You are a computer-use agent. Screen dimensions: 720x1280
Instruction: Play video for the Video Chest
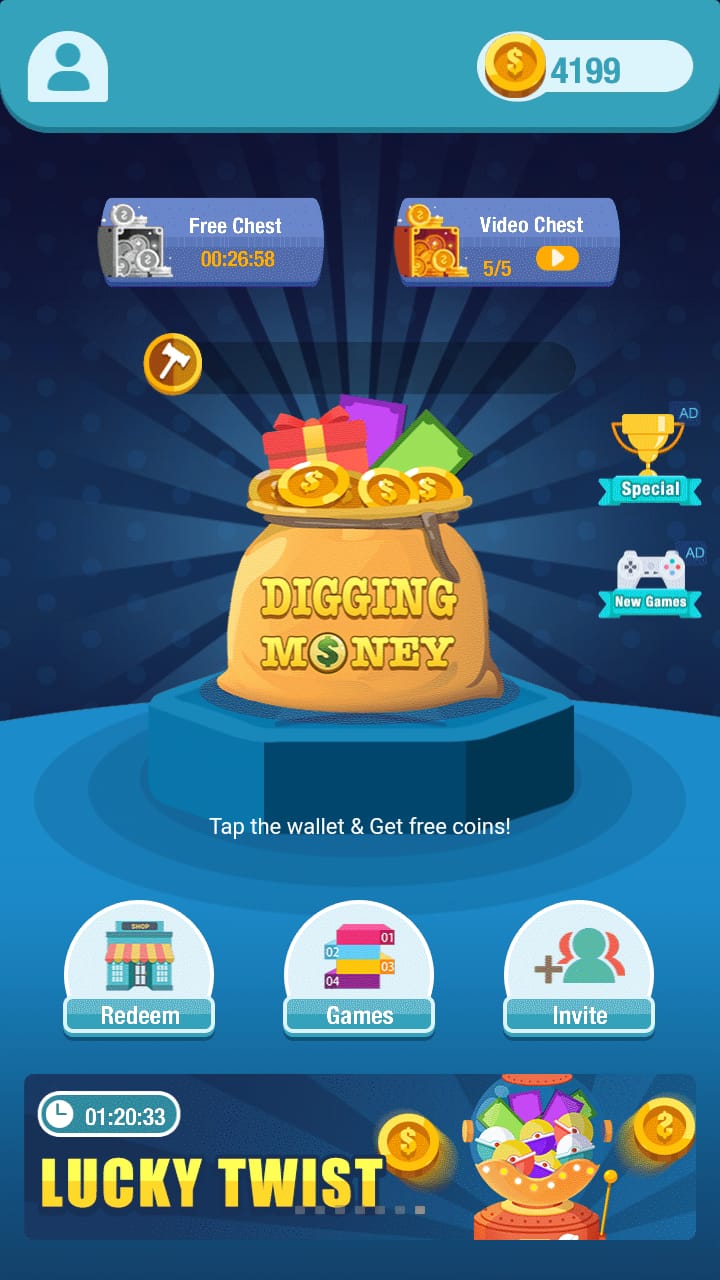pyautogui.click(x=557, y=259)
